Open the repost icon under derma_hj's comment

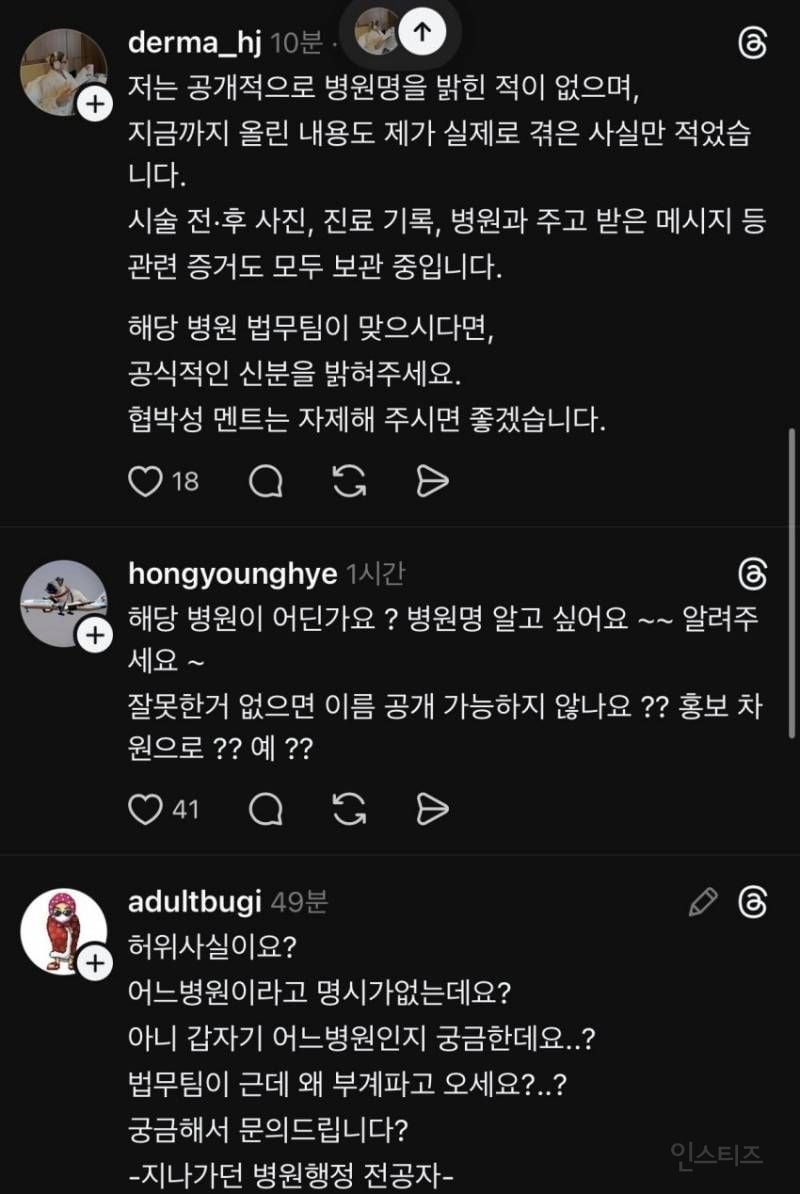pos(349,481)
